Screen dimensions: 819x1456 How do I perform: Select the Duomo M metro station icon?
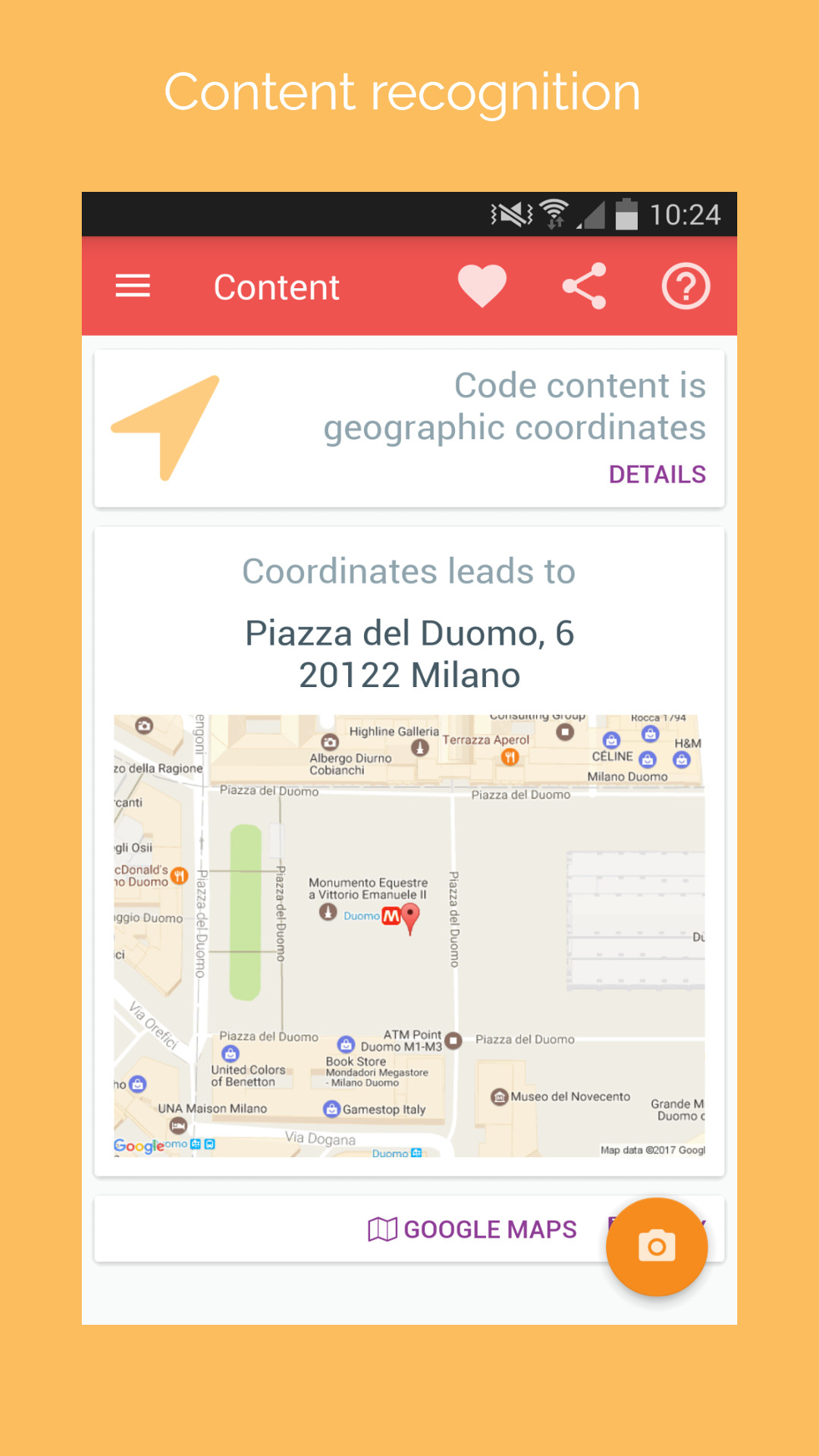390,915
